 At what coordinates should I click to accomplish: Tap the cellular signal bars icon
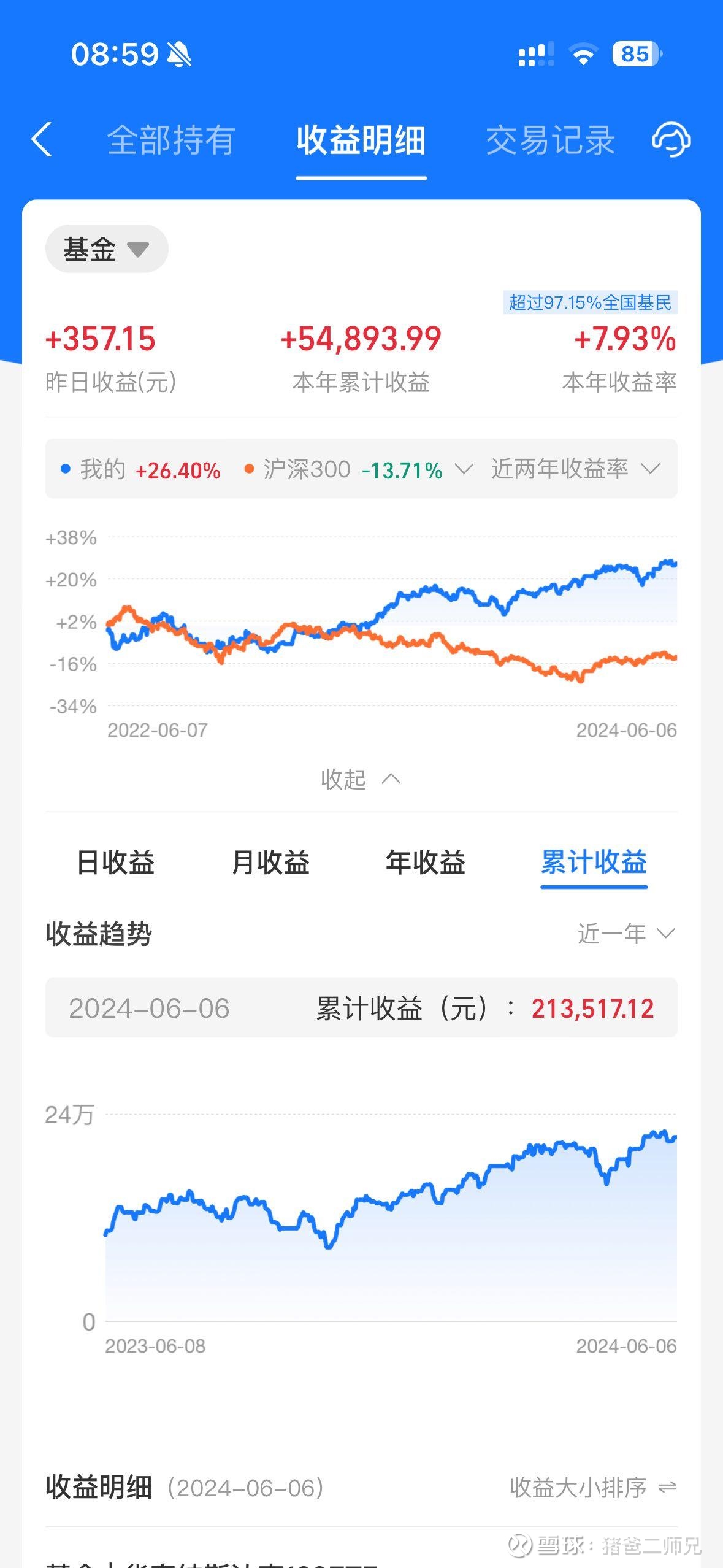pyautogui.click(x=532, y=55)
